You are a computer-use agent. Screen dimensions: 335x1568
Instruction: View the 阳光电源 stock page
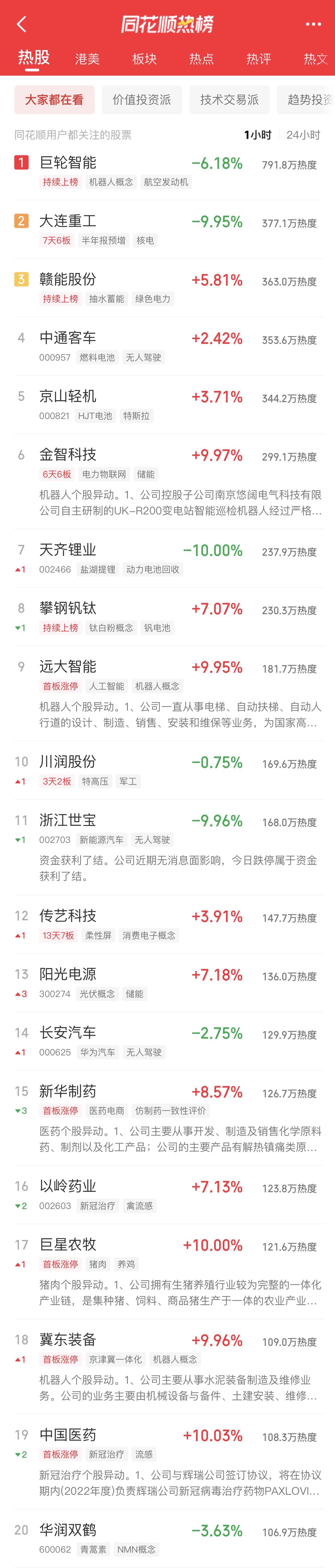[68, 975]
